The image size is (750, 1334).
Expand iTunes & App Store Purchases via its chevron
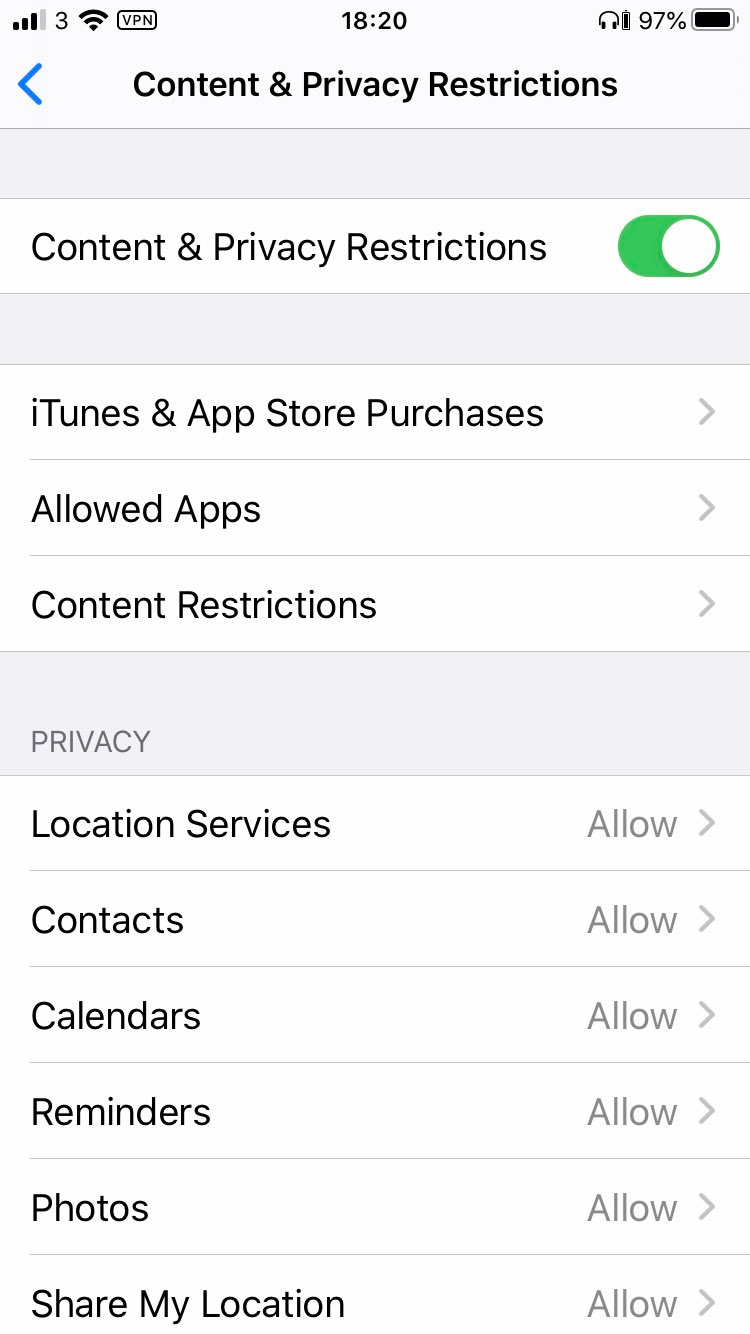[706, 412]
